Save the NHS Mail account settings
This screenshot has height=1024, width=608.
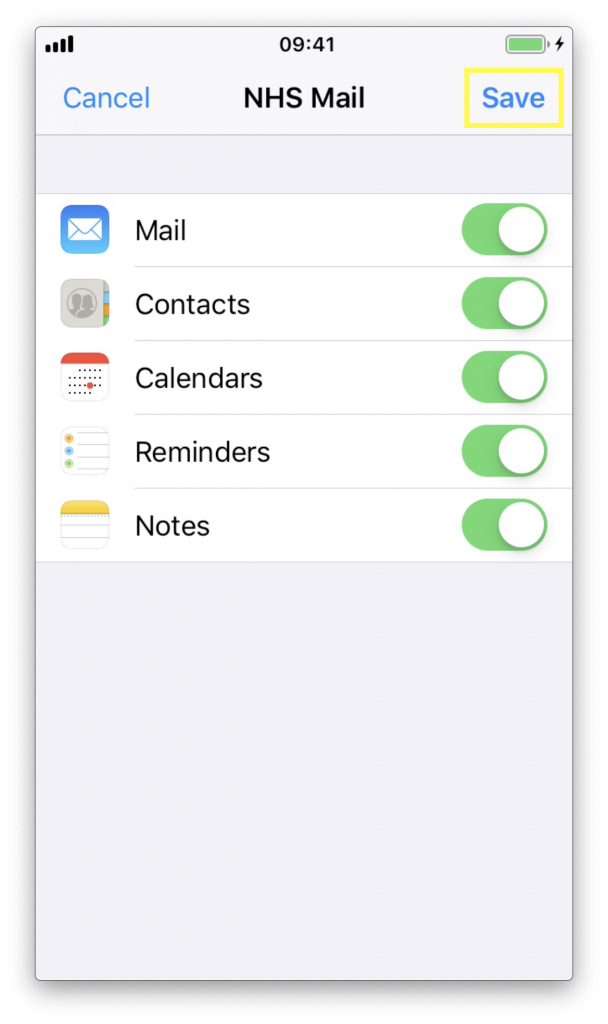click(513, 98)
